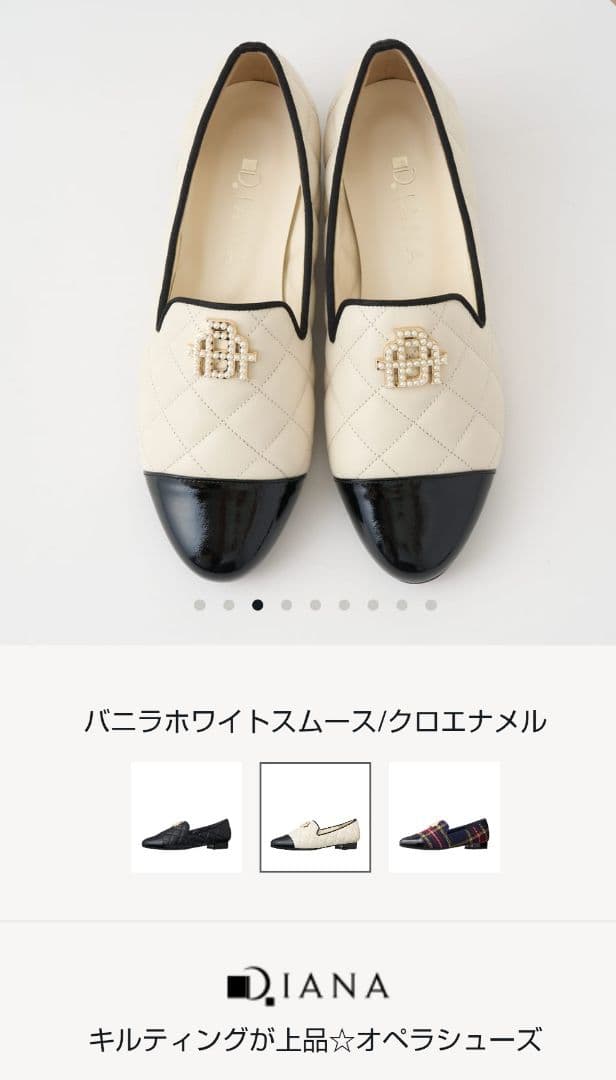This screenshot has height=1080, width=616.
Task: Choose the vanilla white and black enamel thumbnail
Action: 315,817
